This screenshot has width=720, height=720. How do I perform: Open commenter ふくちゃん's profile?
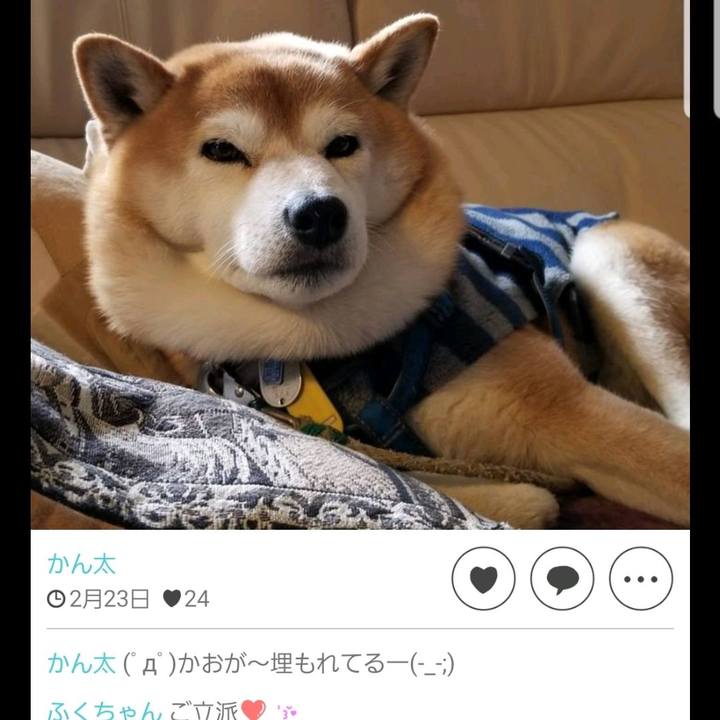coord(103,711)
